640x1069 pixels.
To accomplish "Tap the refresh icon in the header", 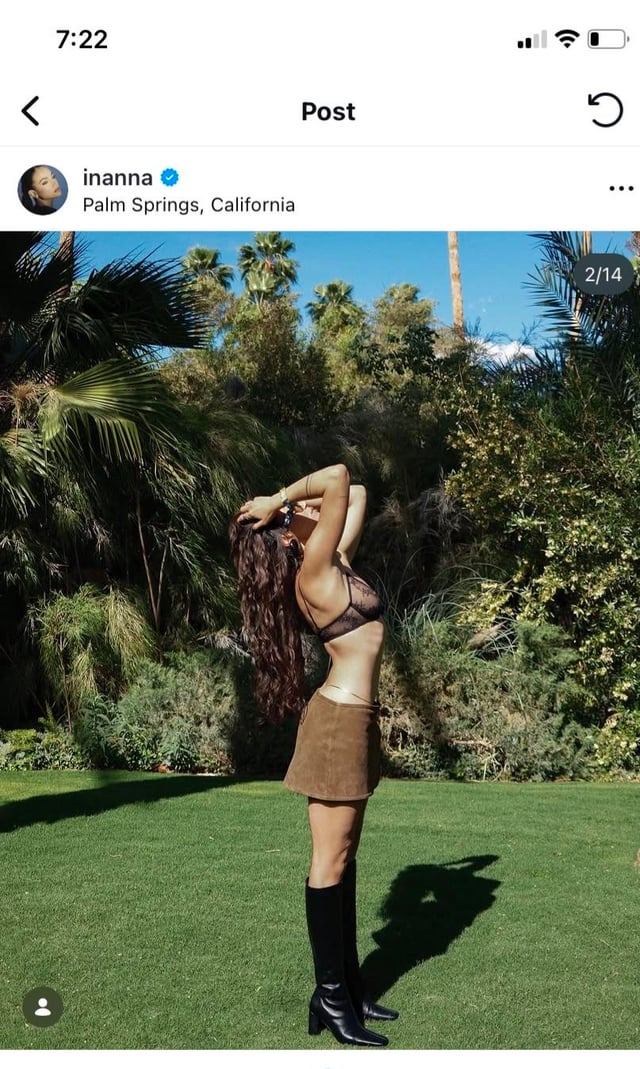I will (x=604, y=110).
